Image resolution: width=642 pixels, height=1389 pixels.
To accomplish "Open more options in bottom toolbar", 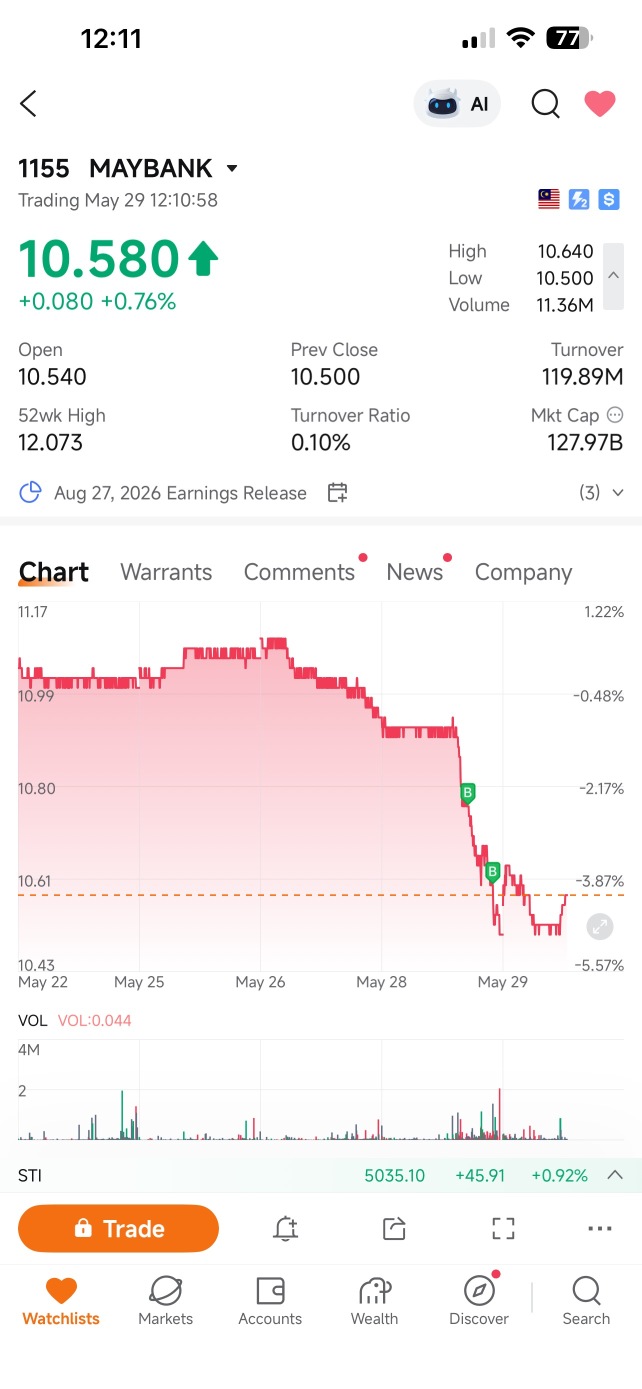I will (600, 1229).
